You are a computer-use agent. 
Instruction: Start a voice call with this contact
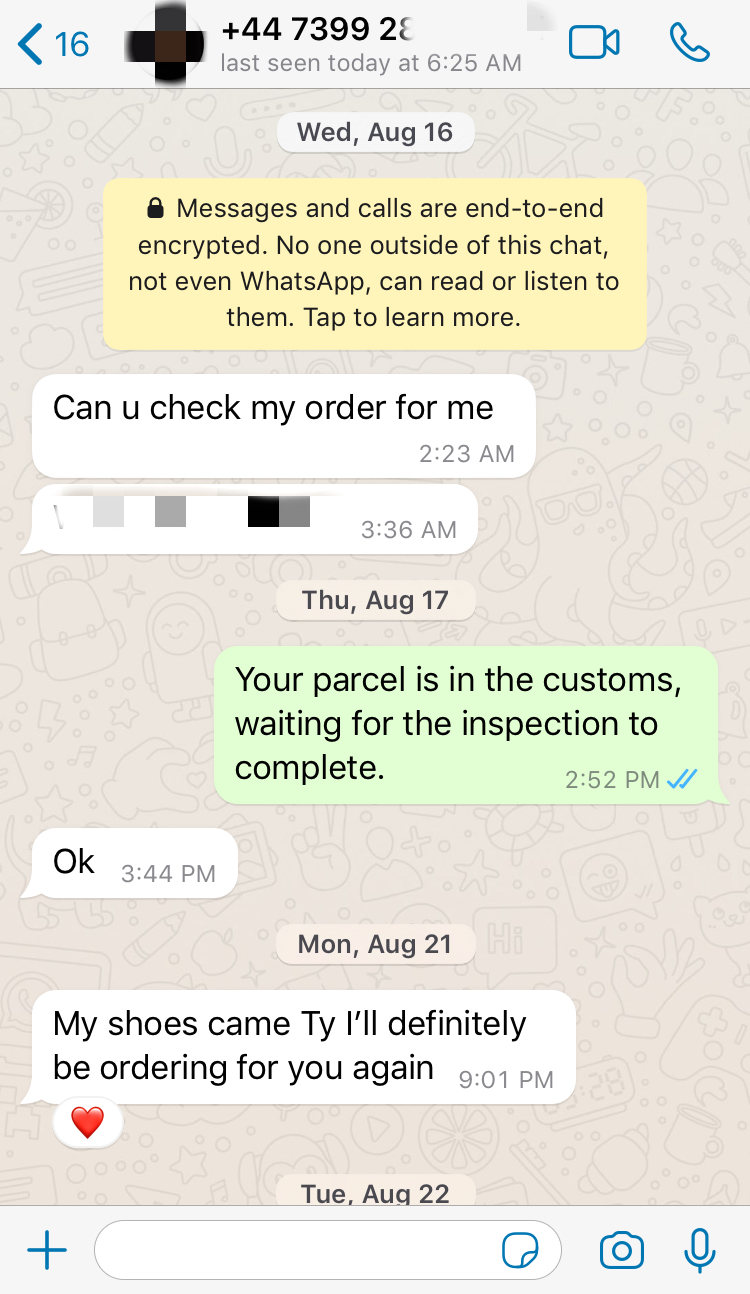coord(690,43)
